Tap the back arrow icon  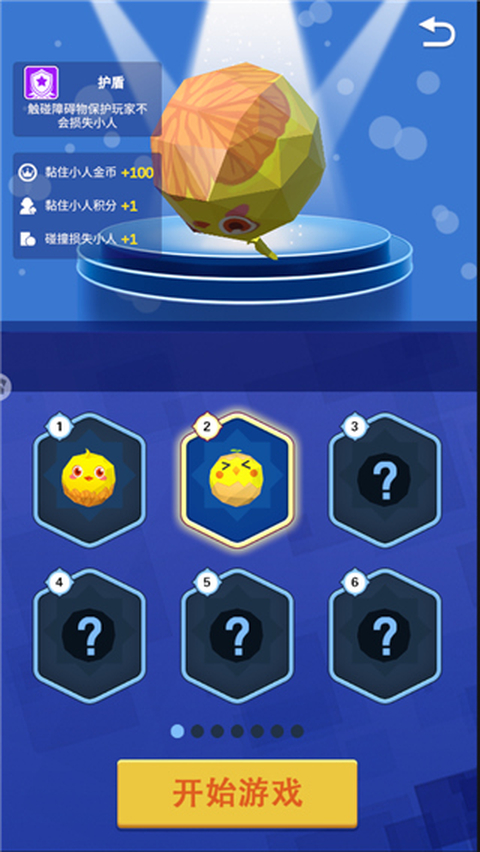(437, 32)
